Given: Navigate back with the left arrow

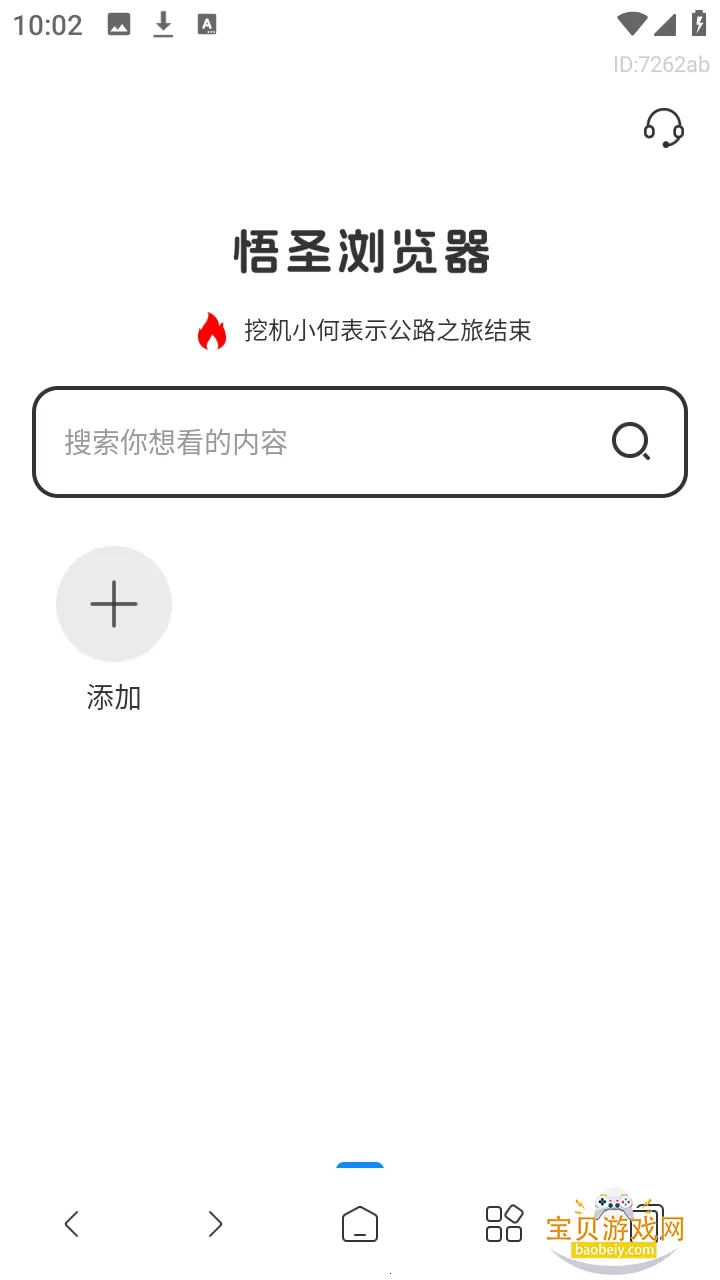Looking at the screenshot, I should click(71, 1223).
